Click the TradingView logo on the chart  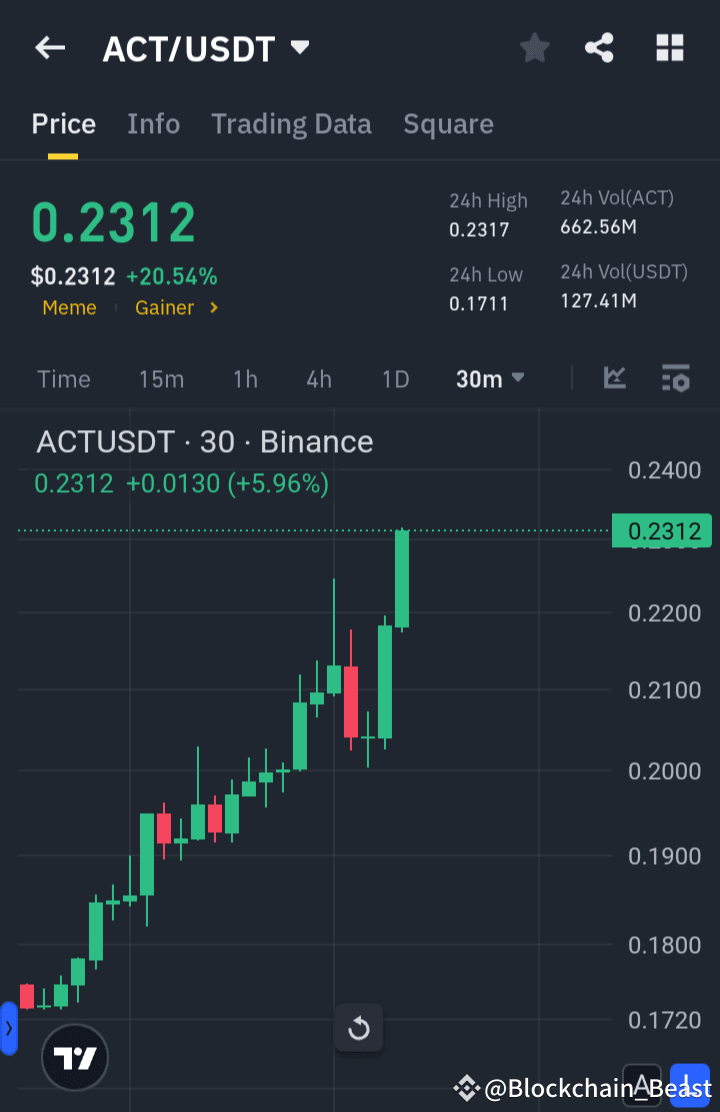click(74, 1057)
